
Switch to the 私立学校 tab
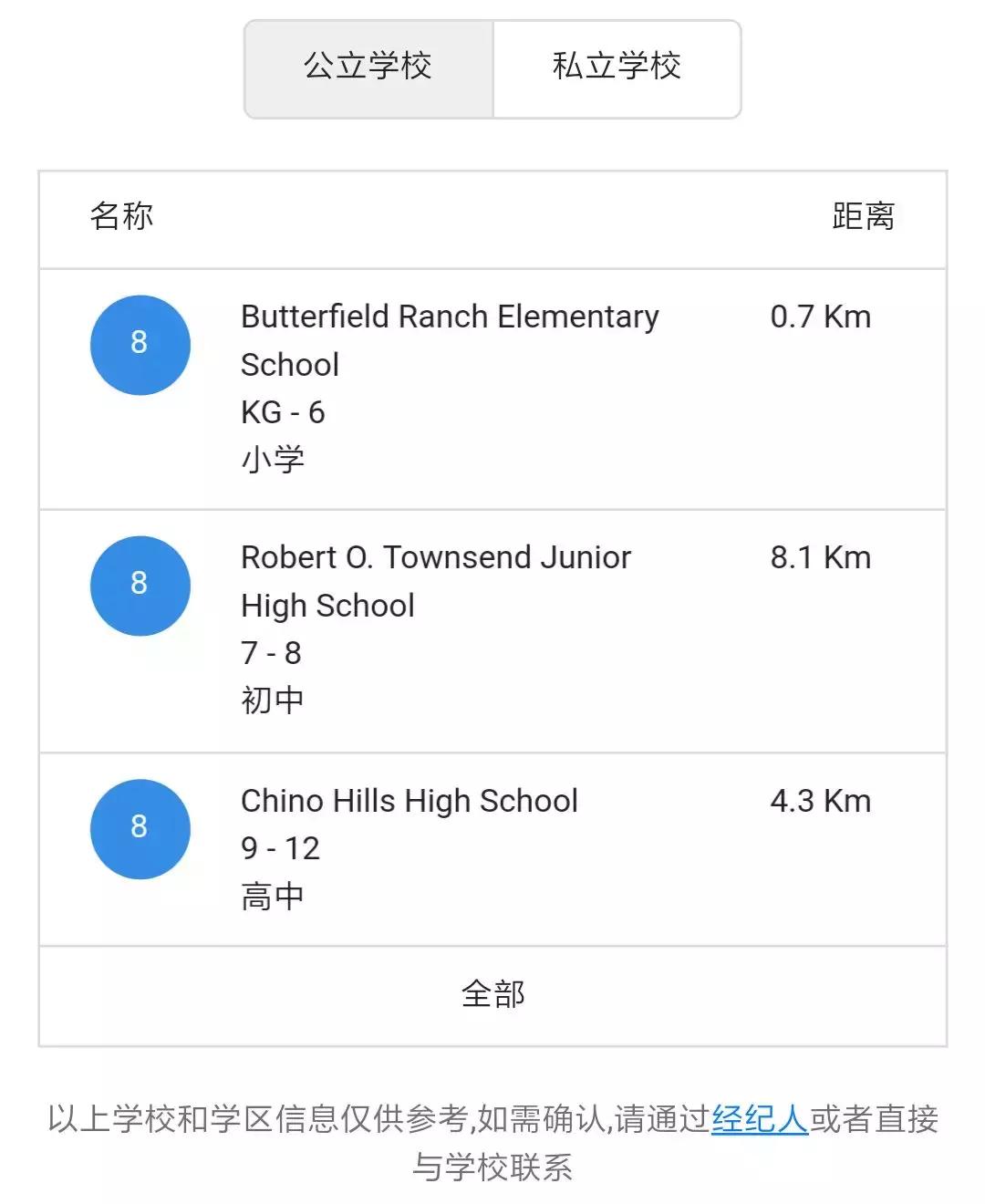click(617, 67)
